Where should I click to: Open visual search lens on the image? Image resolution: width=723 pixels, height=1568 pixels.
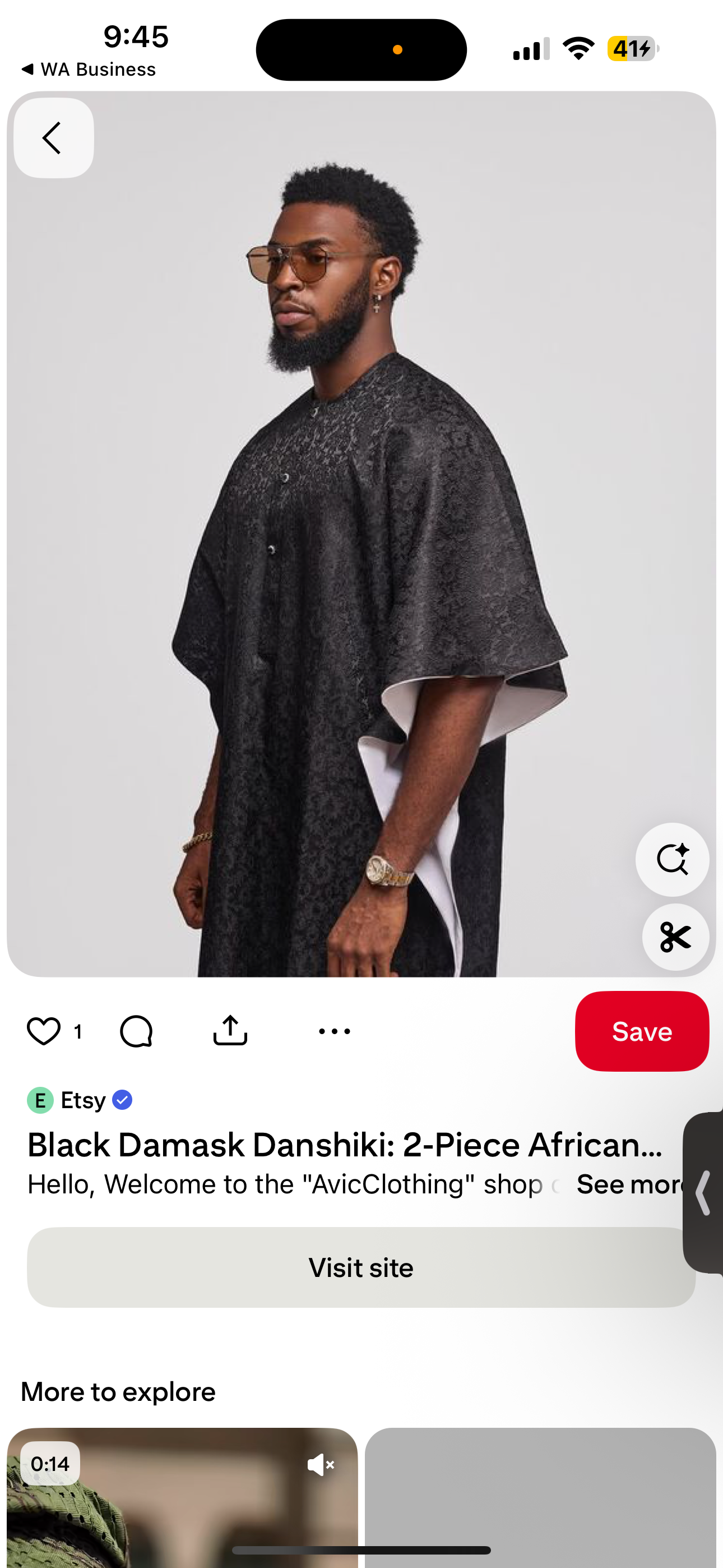tap(672, 860)
